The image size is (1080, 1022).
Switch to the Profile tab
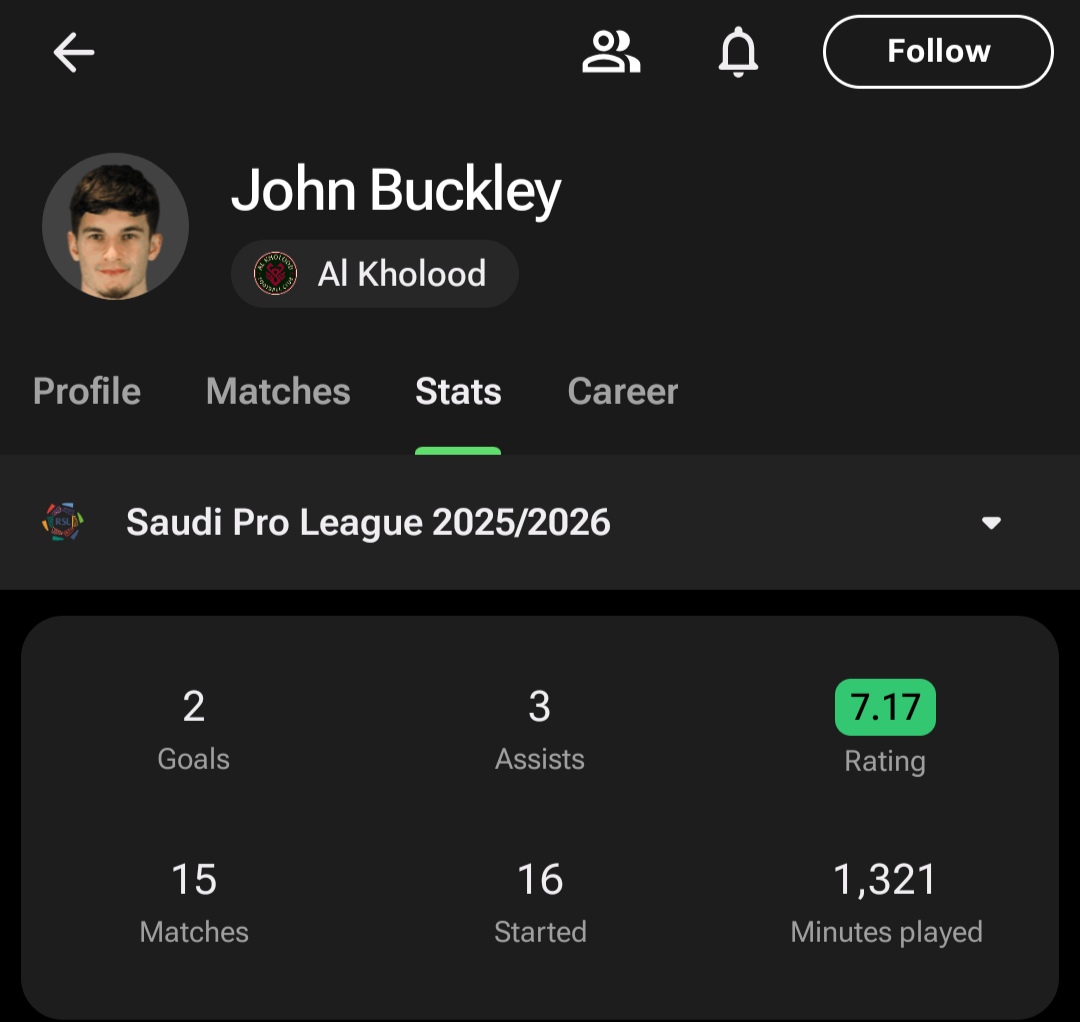pos(87,391)
